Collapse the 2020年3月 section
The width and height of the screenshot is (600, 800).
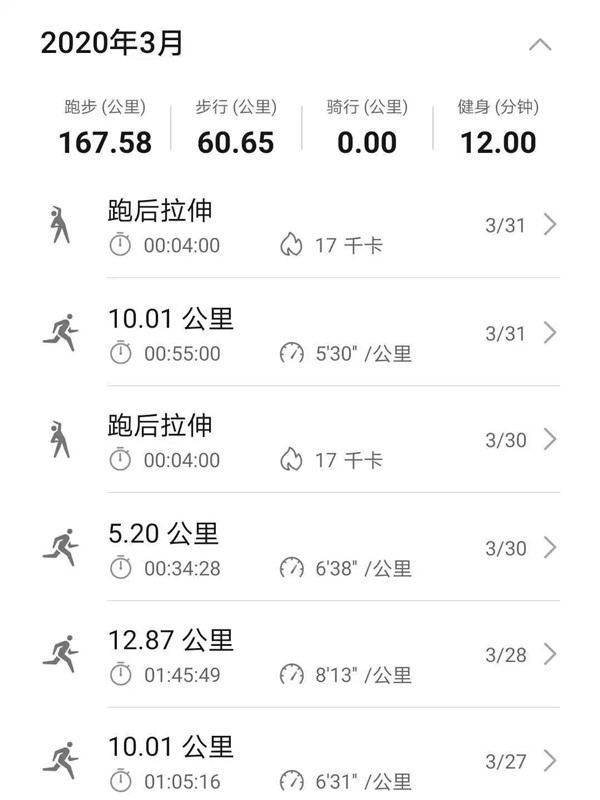[x=540, y=45]
